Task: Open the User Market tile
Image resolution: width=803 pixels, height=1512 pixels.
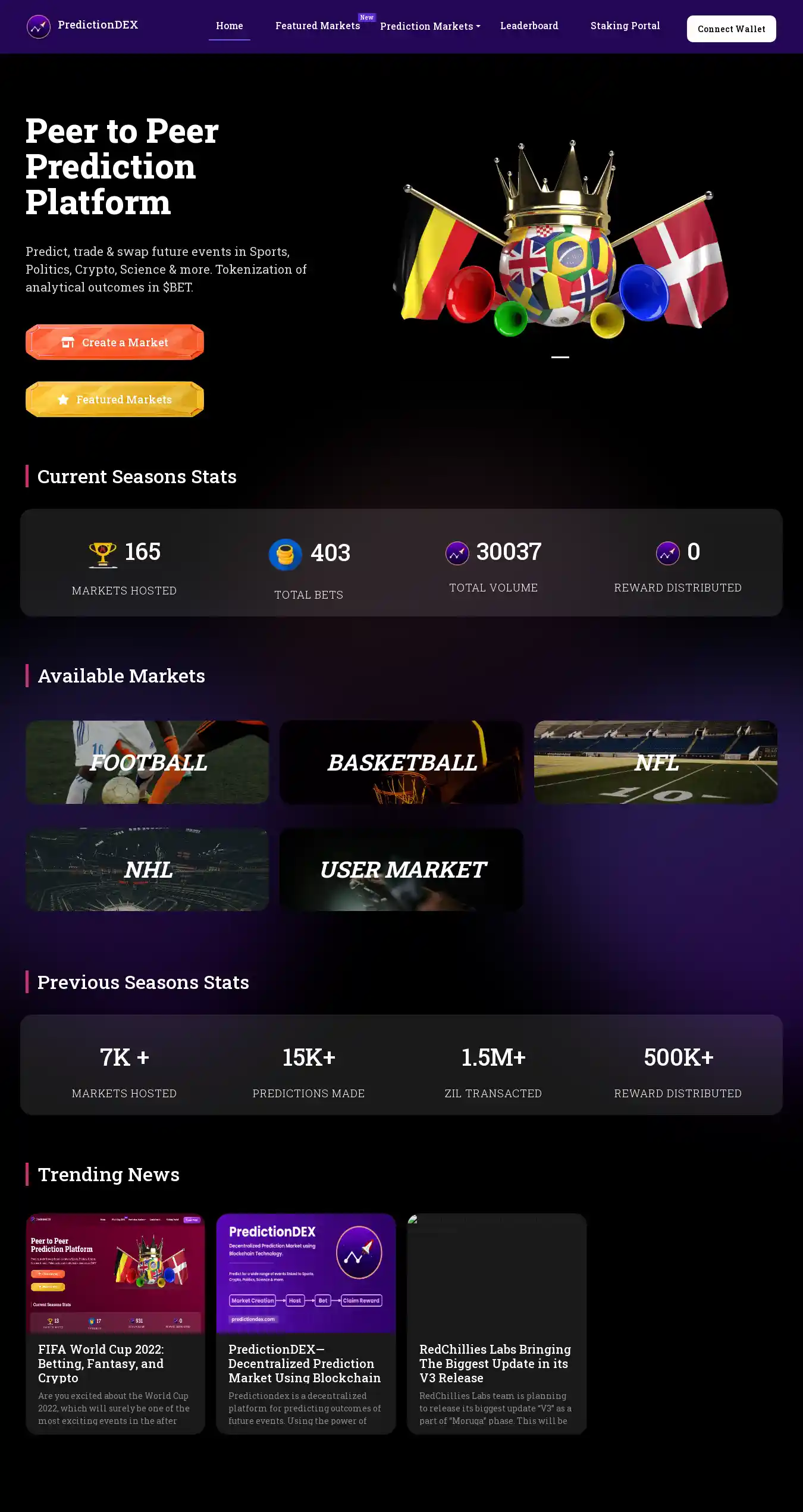Action: click(401, 869)
